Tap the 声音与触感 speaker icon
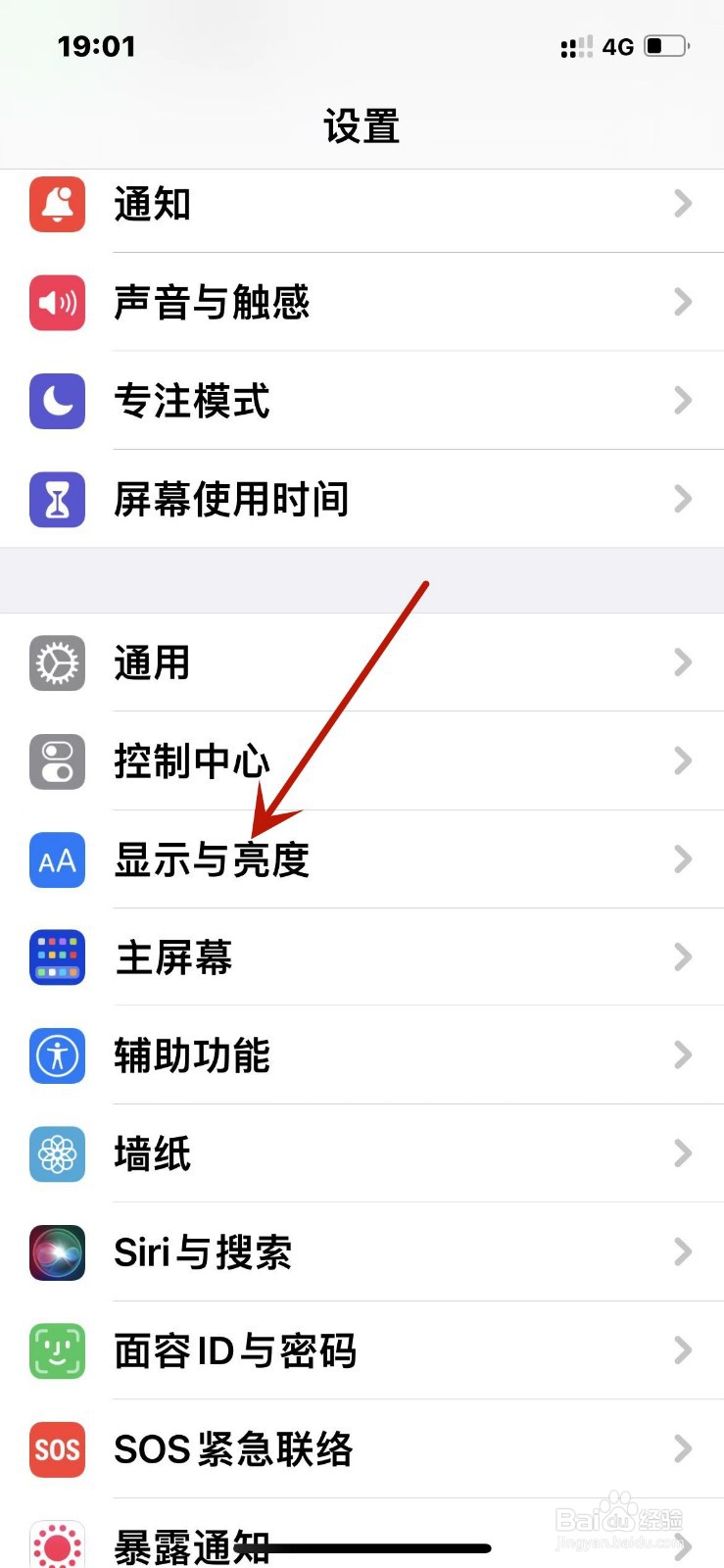Screen dimensions: 724x1568 click(57, 304)
